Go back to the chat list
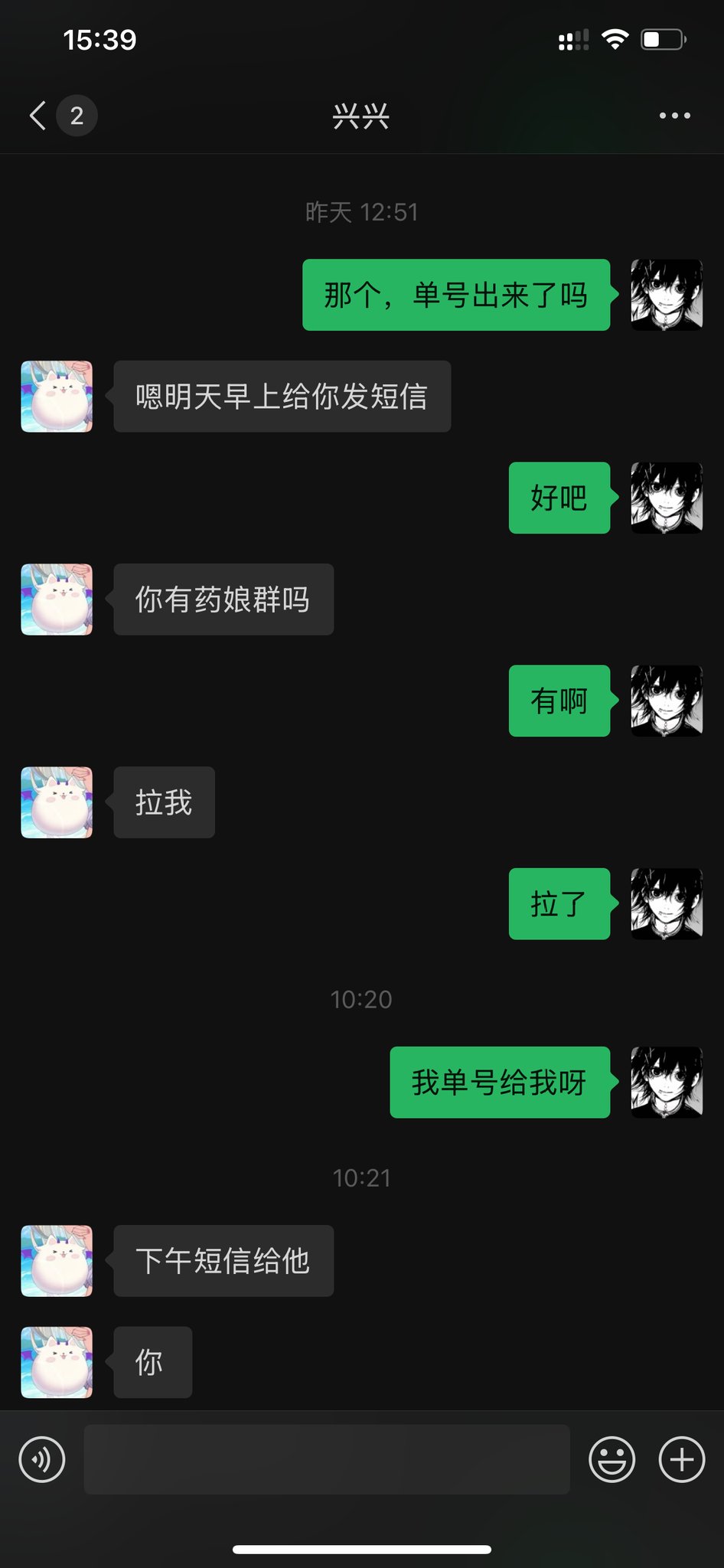This screenshot has height=1568, width=724. 38,116
